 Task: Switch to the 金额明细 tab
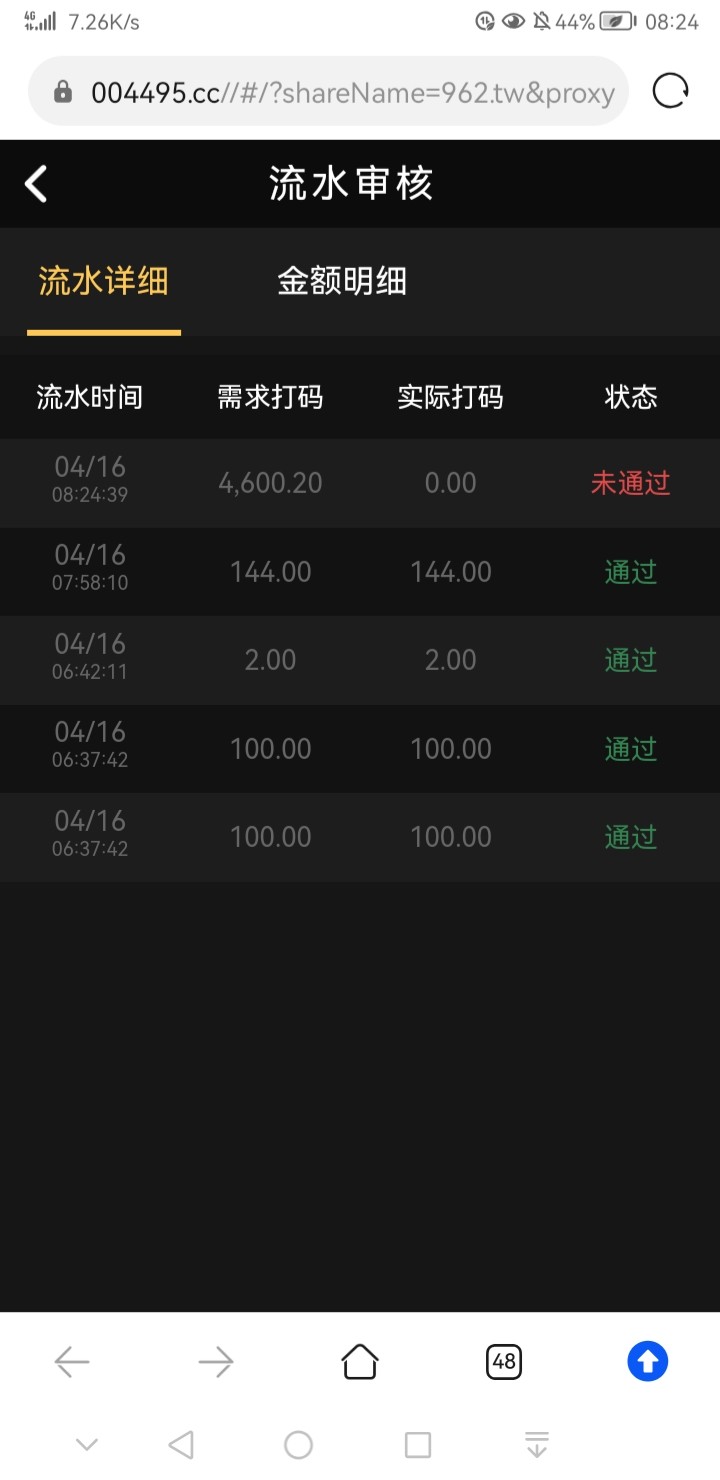342,282
